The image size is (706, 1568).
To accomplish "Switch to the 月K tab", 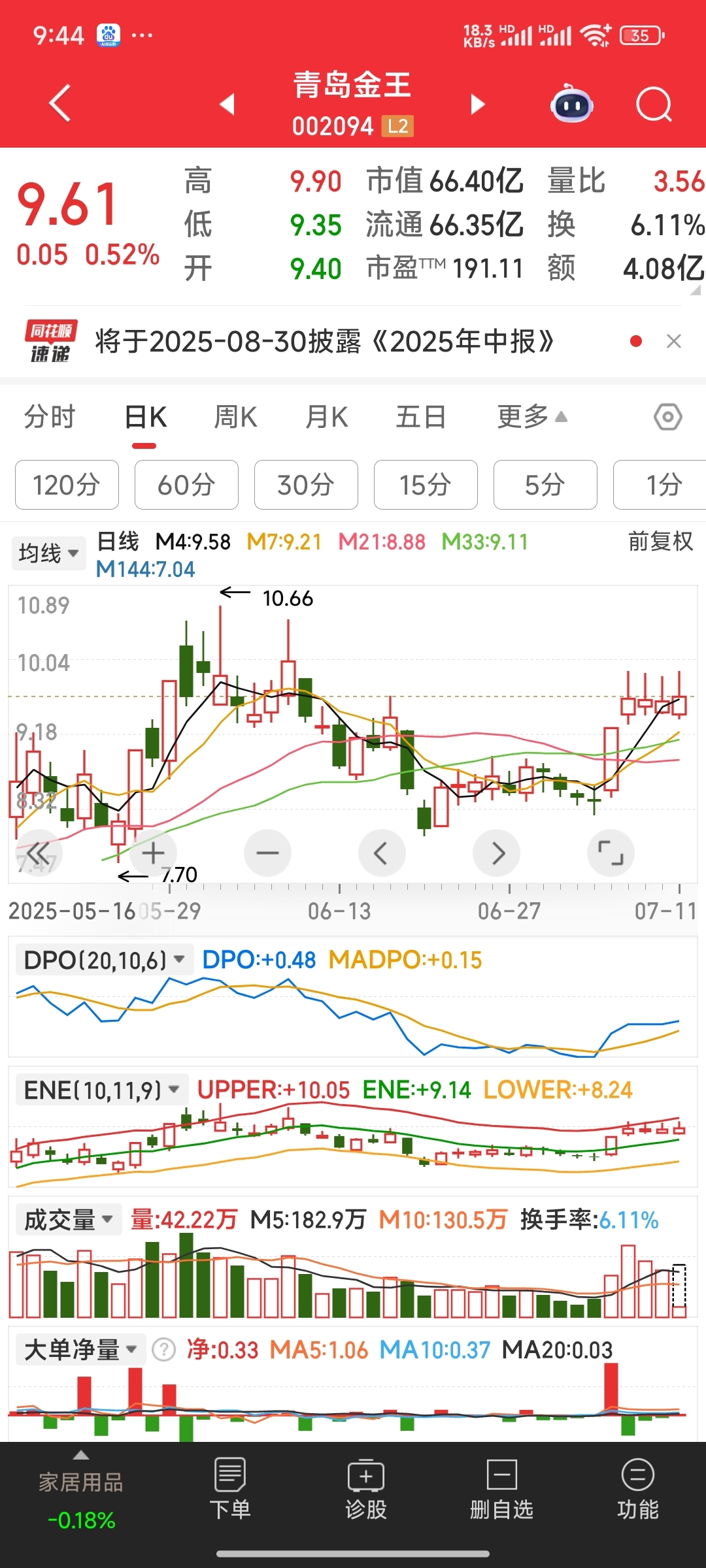I will coord(327,417).
